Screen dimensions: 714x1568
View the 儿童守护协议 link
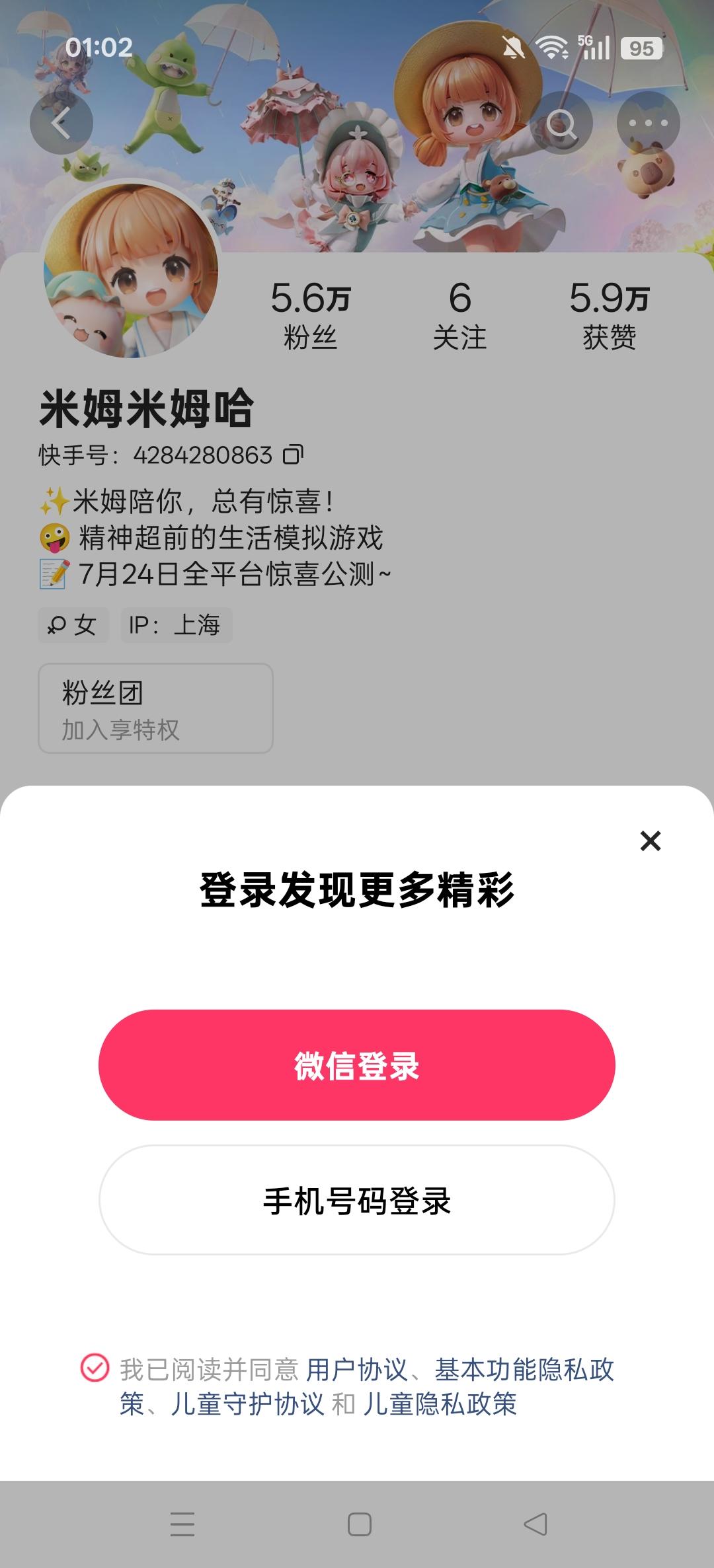click(x=247, y=1404)
